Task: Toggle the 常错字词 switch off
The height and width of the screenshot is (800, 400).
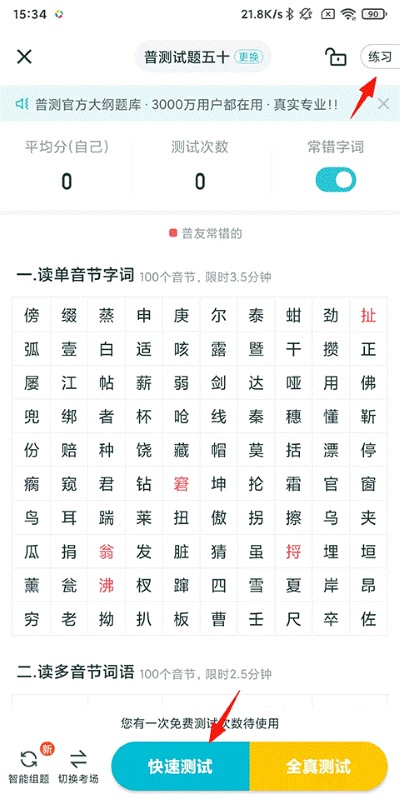Action: pos(335,180)
